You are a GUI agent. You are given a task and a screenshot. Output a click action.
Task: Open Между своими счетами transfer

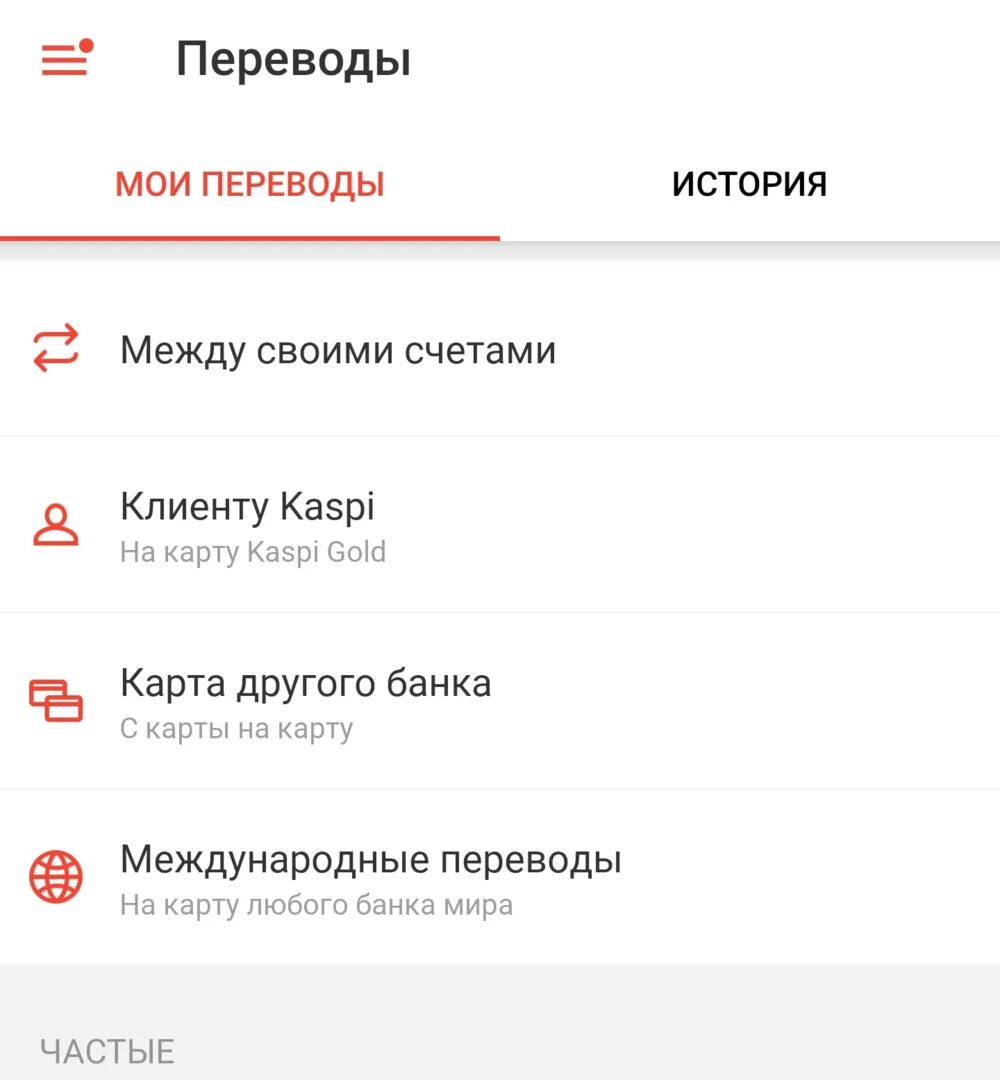click(338, 351)
